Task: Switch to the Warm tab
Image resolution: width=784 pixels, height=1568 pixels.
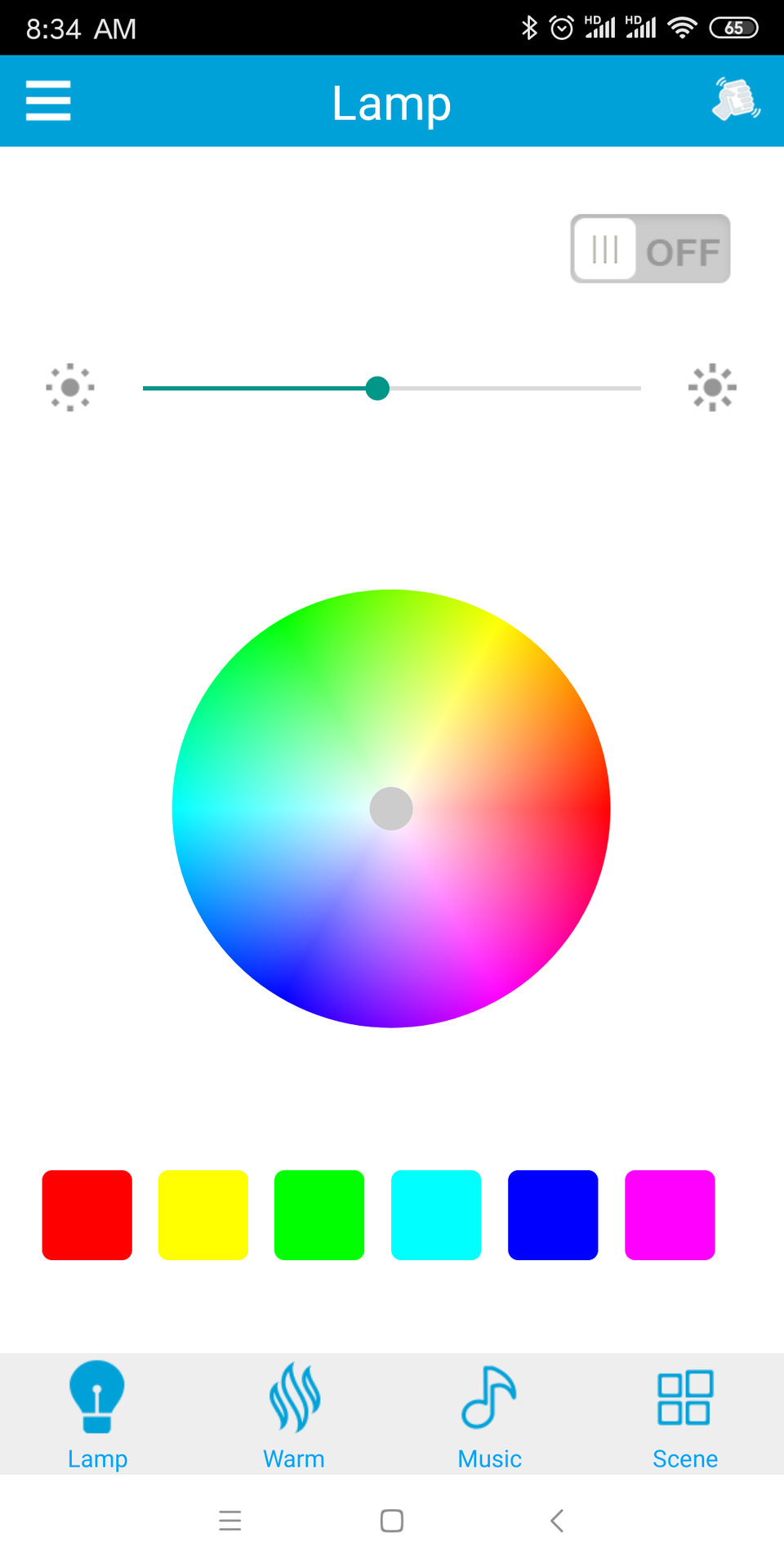Action: 294,1414
